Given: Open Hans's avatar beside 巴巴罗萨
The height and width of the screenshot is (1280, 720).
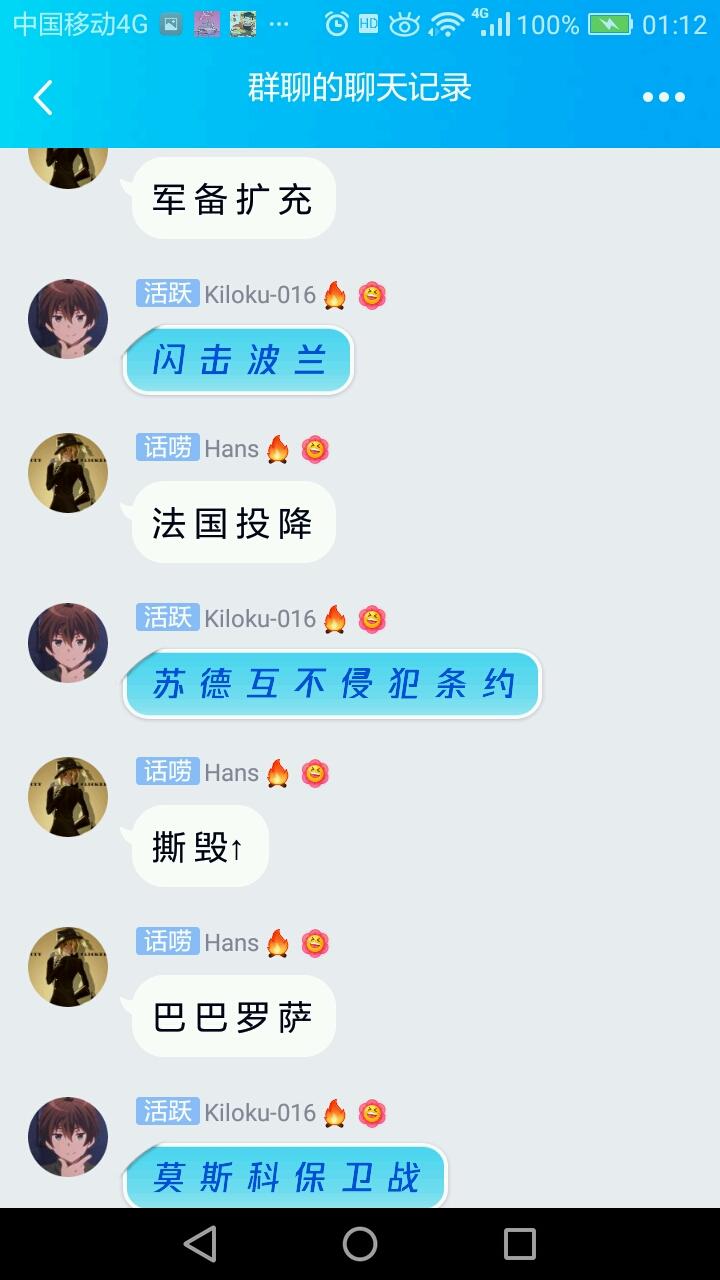Looking at the screenshot, I should [x=68, y=967].
